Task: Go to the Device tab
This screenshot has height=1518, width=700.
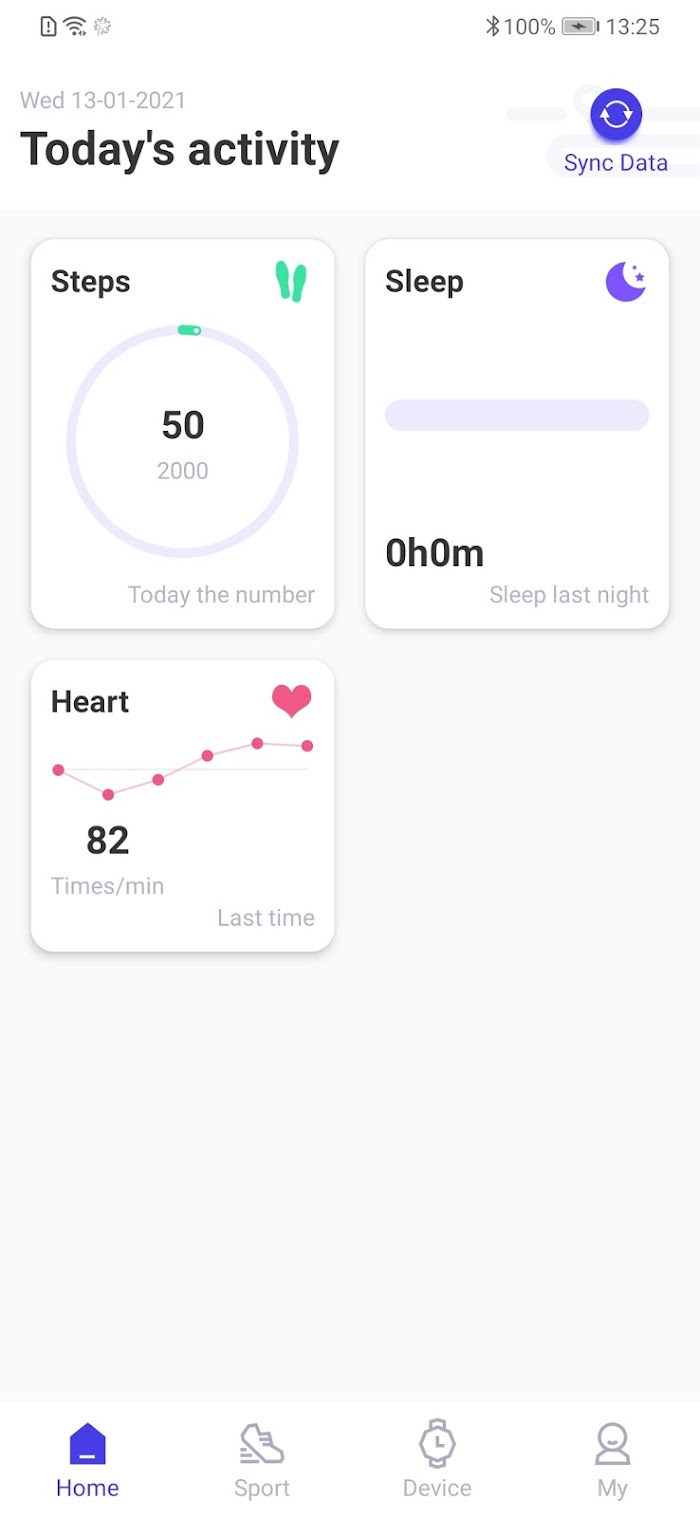Action: point(437,1460)
